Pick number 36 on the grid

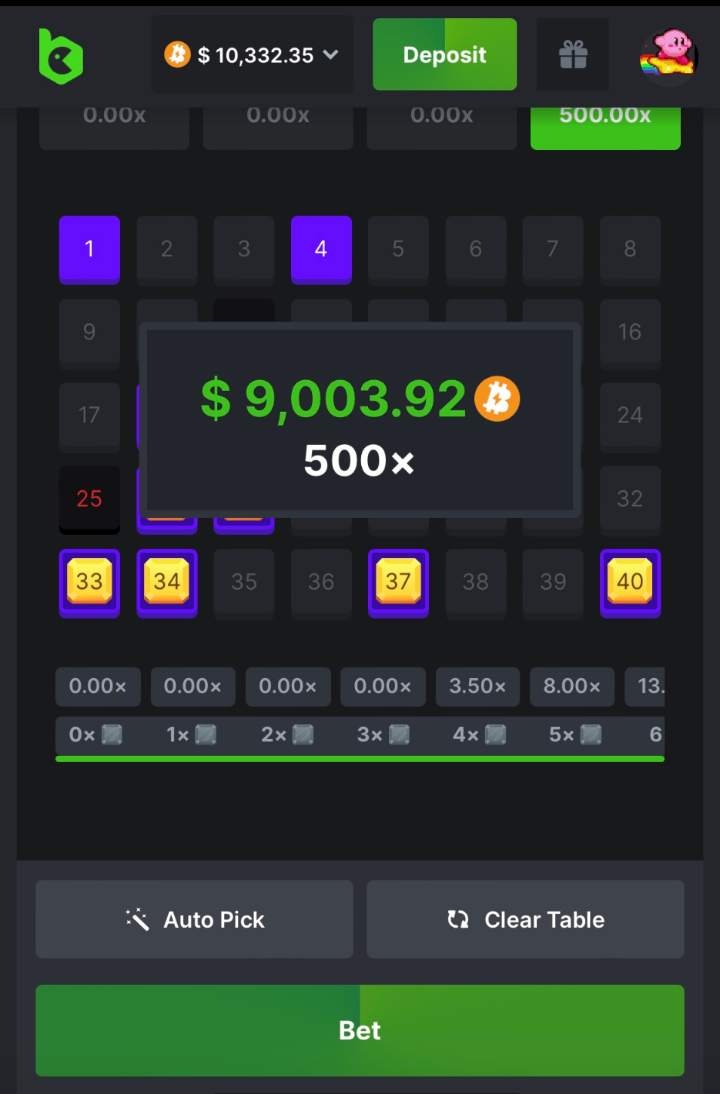coord(321,582)
